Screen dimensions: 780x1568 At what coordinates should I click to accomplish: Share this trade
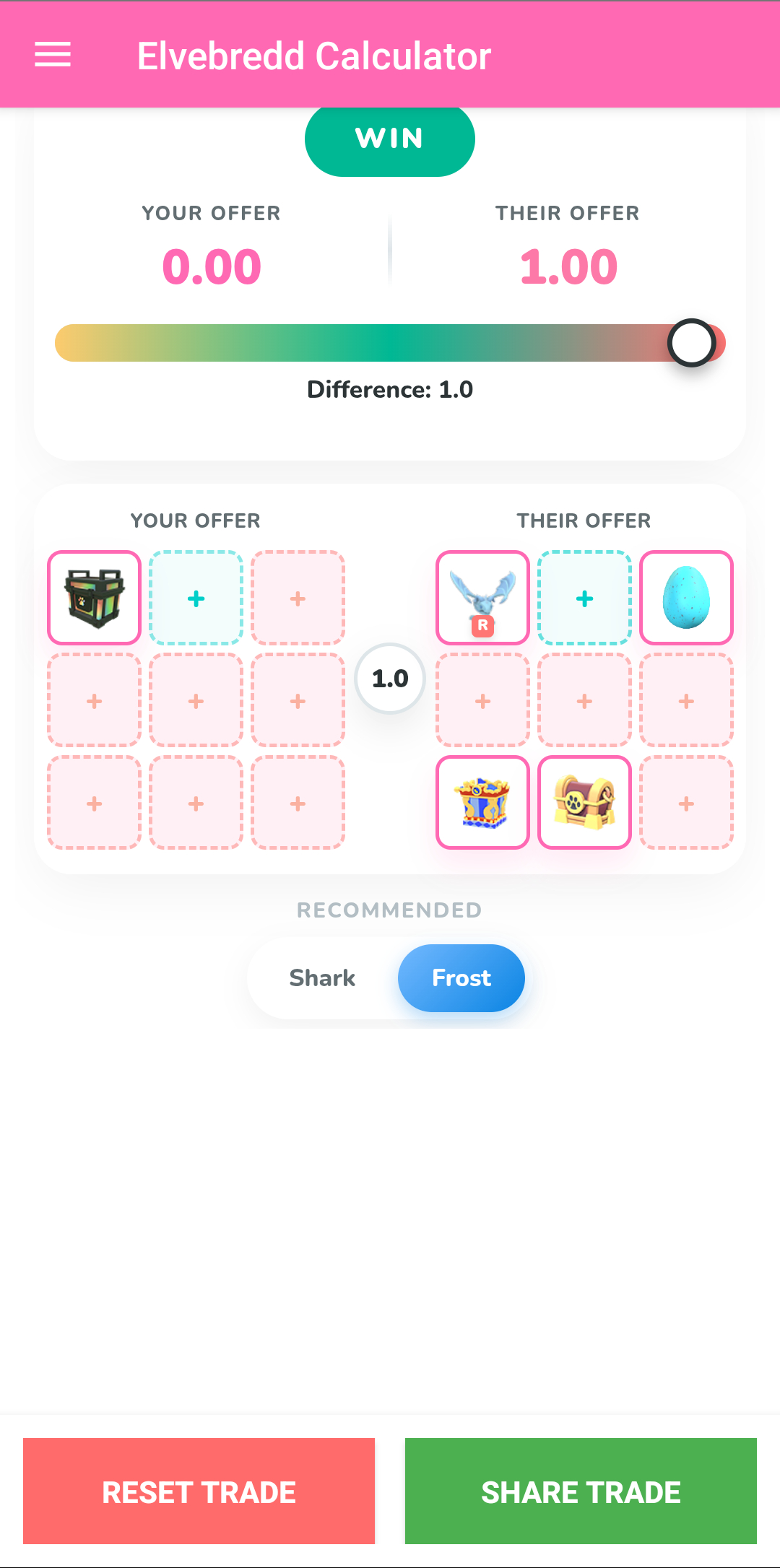click(581, 1491)
